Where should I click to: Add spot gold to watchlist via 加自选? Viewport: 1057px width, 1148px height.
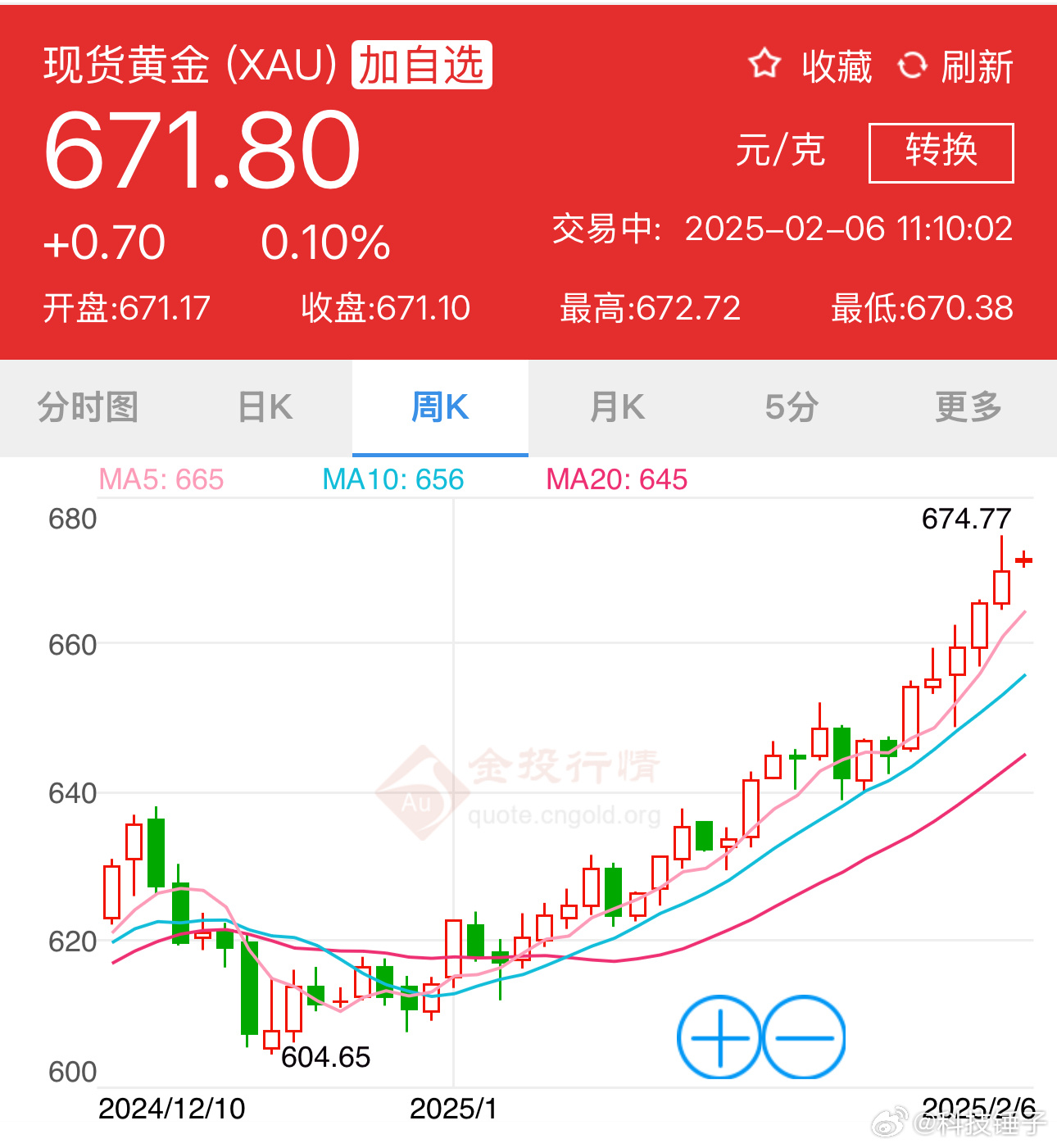(x=421, y=65)
